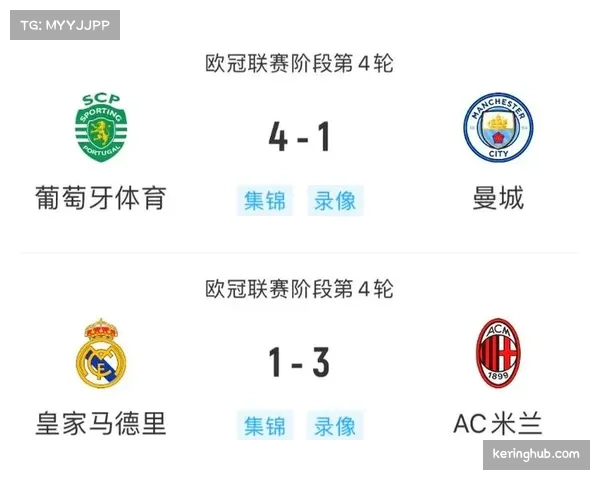The image size is (600, 480).
Task: Open the 葡萄牙体育 4-1 曼城 match details
Action: click(299, 139)
